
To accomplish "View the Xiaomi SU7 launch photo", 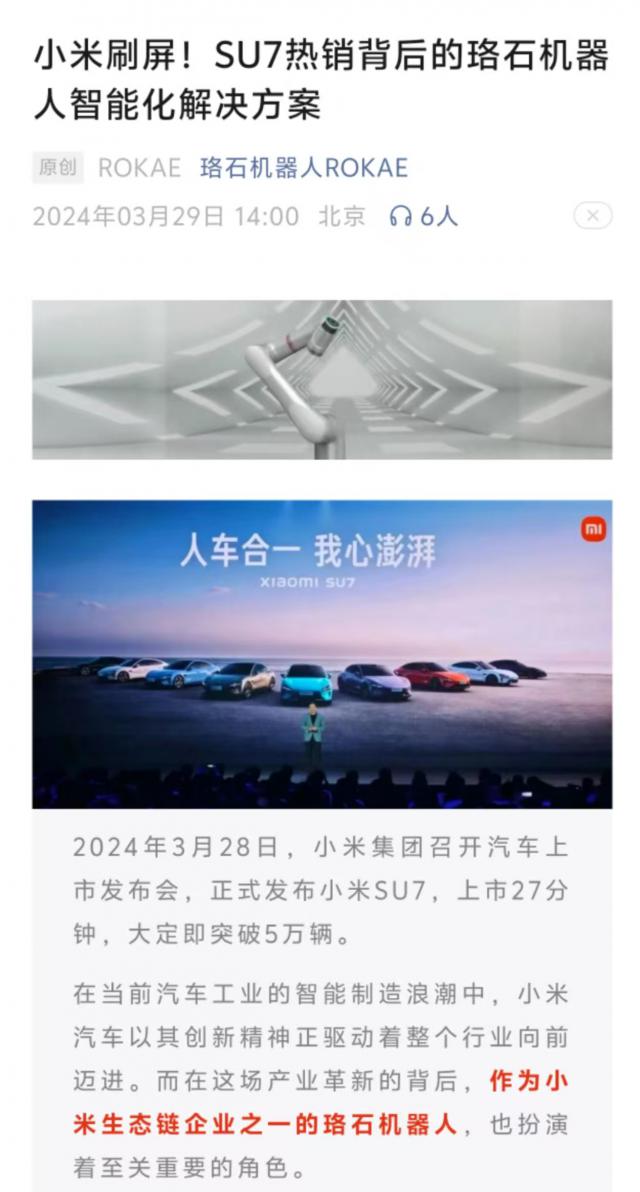I will (x=321, y=654).
